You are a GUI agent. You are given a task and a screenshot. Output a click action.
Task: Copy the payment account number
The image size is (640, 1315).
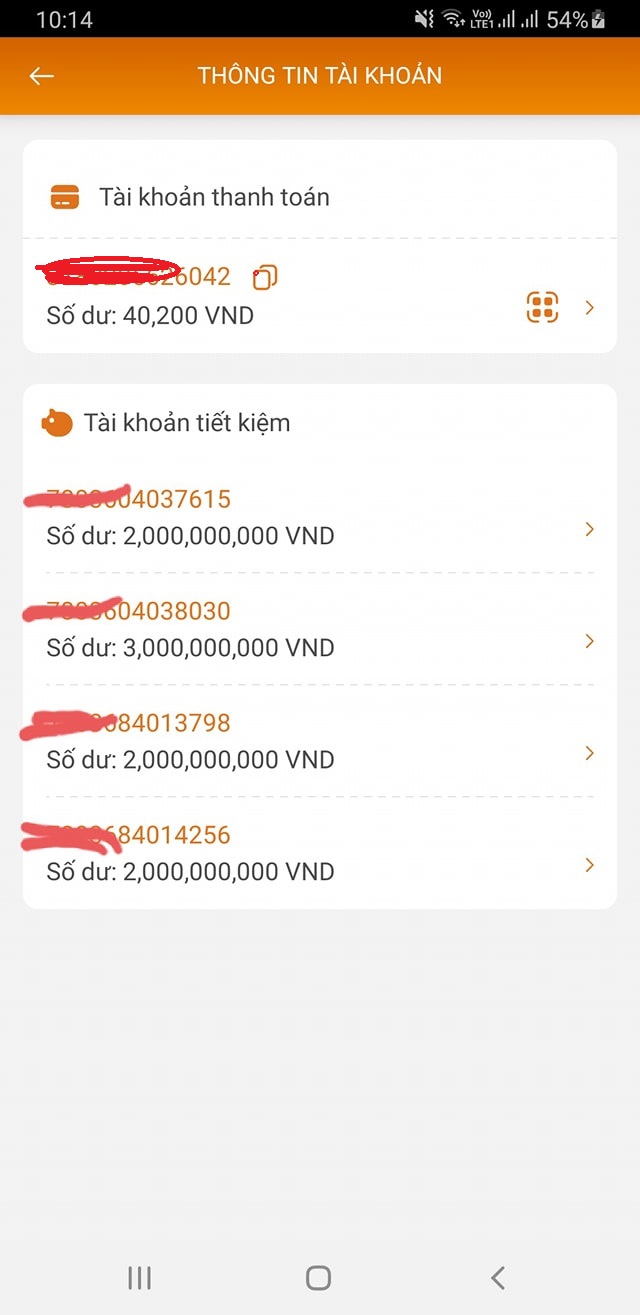tap(265, 277)
